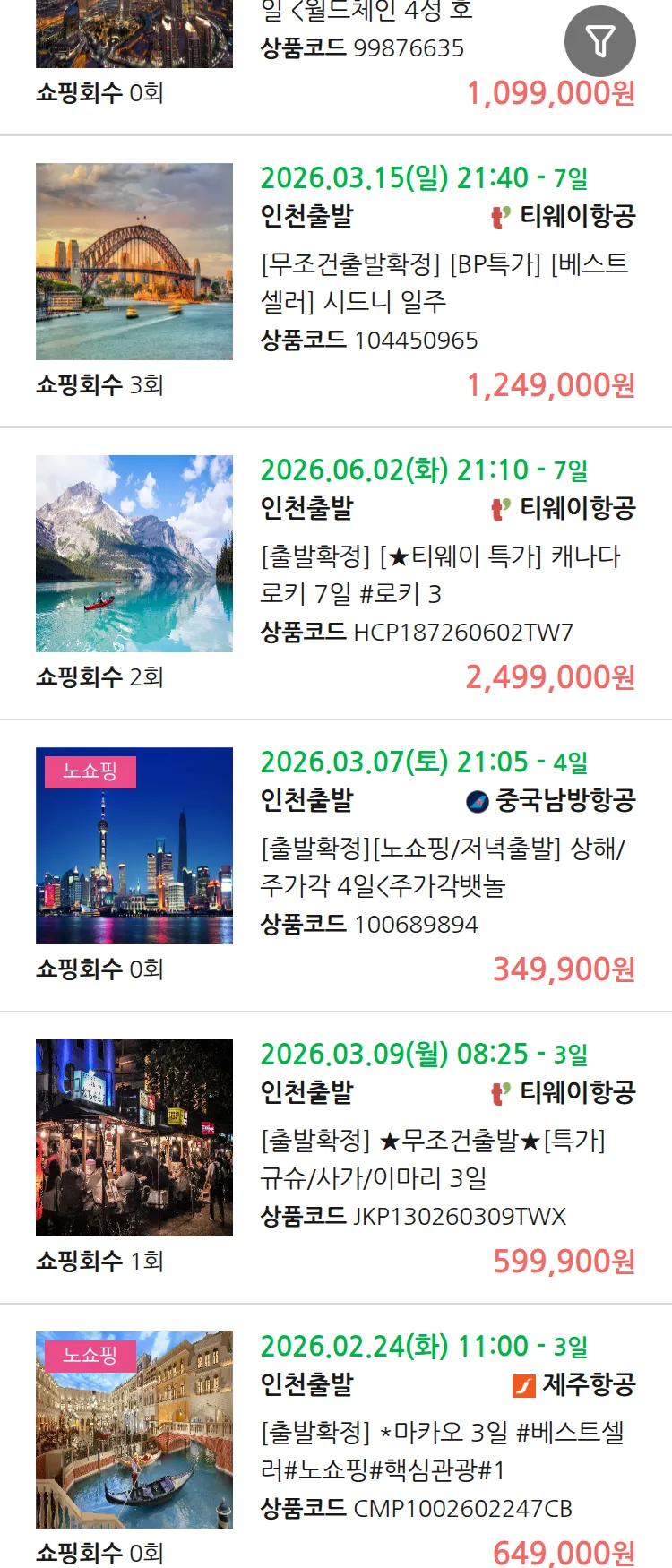View the 마카오 3일 제주항공 package

(443, 1451)
